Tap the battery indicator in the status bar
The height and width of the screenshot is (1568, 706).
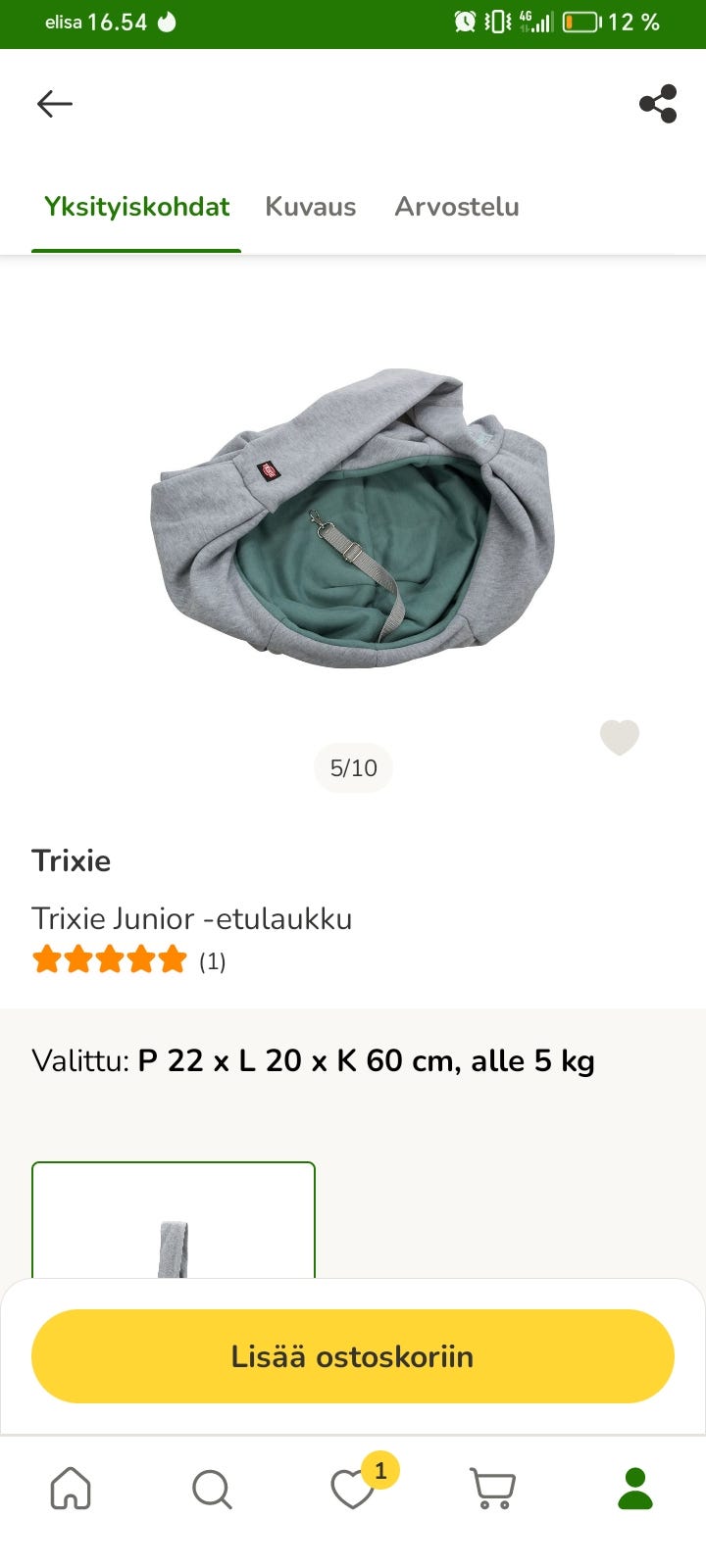(582, 22)
